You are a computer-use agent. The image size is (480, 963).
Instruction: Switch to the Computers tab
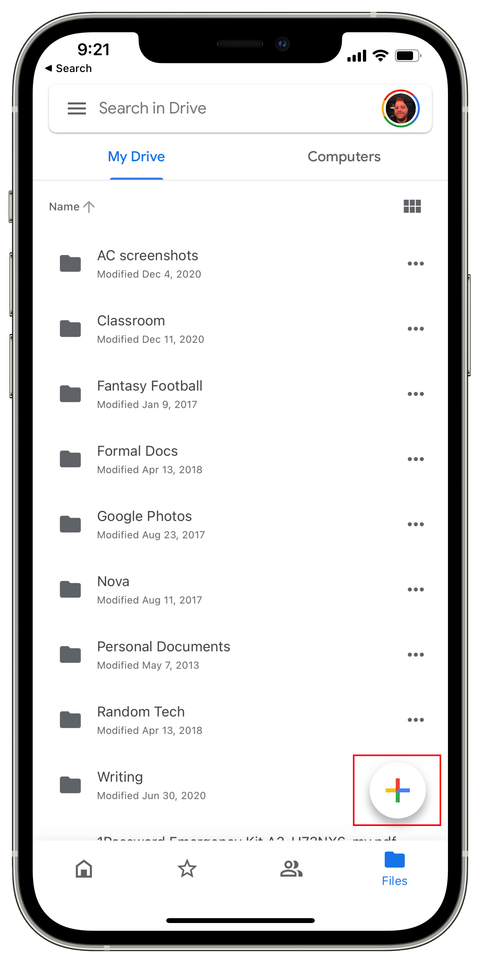click(x=344, y=157)
